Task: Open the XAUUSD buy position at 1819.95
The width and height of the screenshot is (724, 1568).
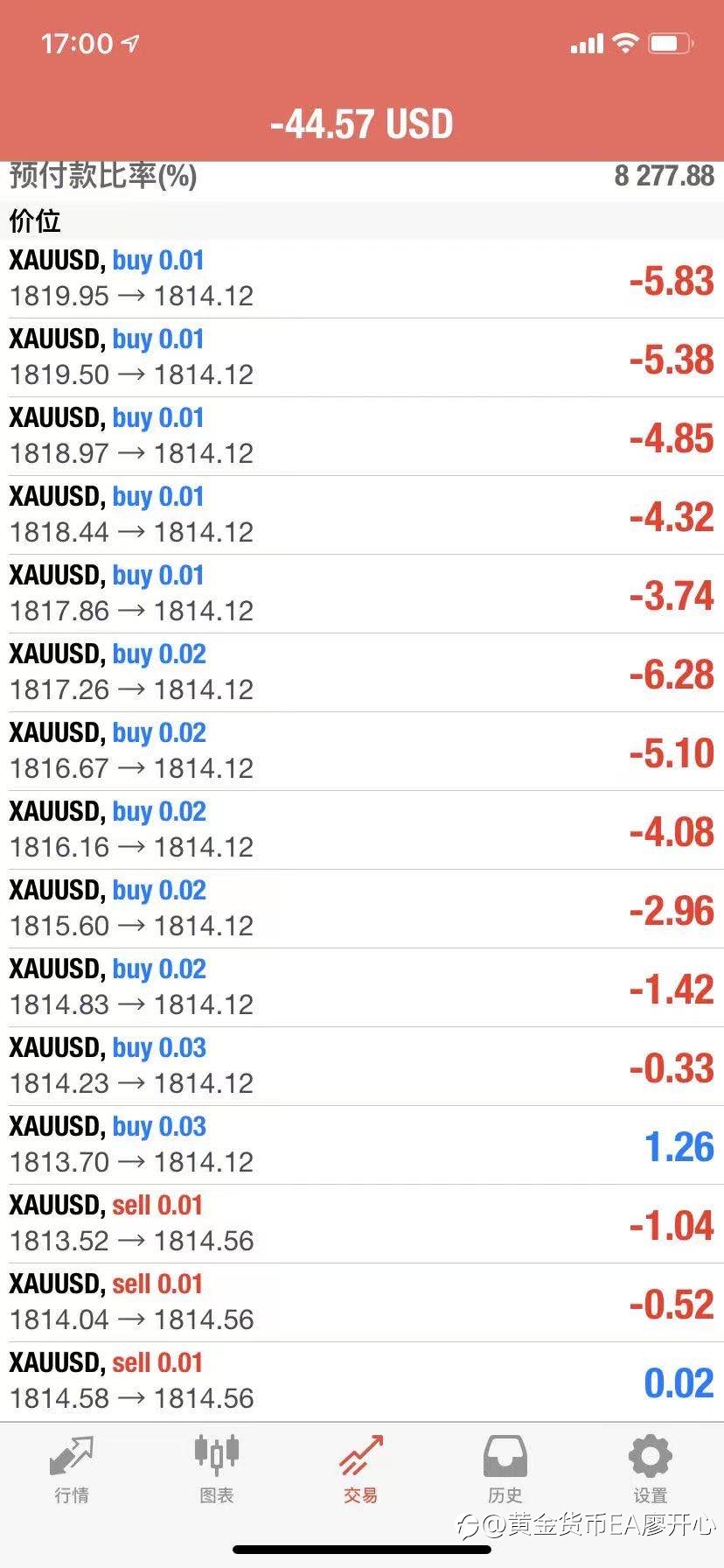Action: tap(362, 279)
